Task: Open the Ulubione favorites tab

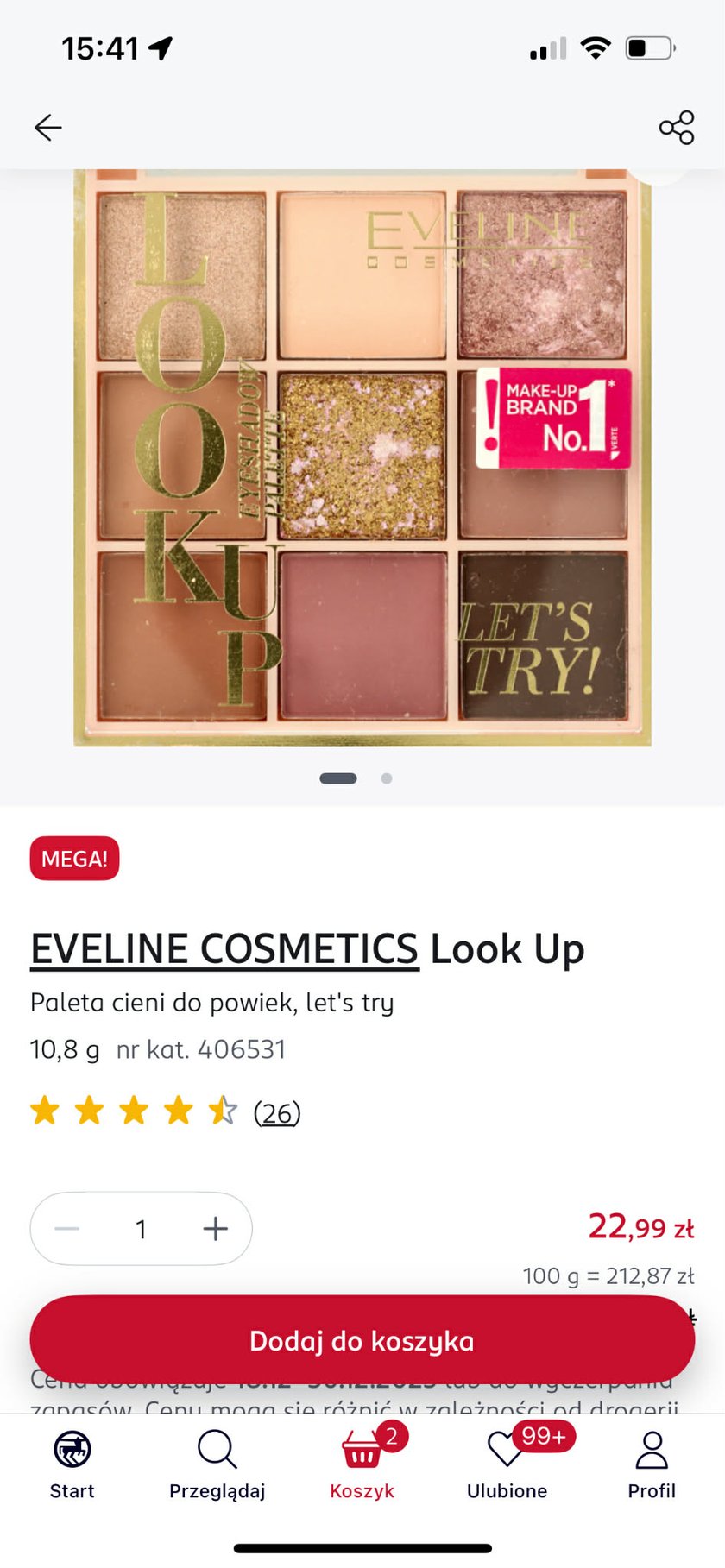Action: point(507,1466)
